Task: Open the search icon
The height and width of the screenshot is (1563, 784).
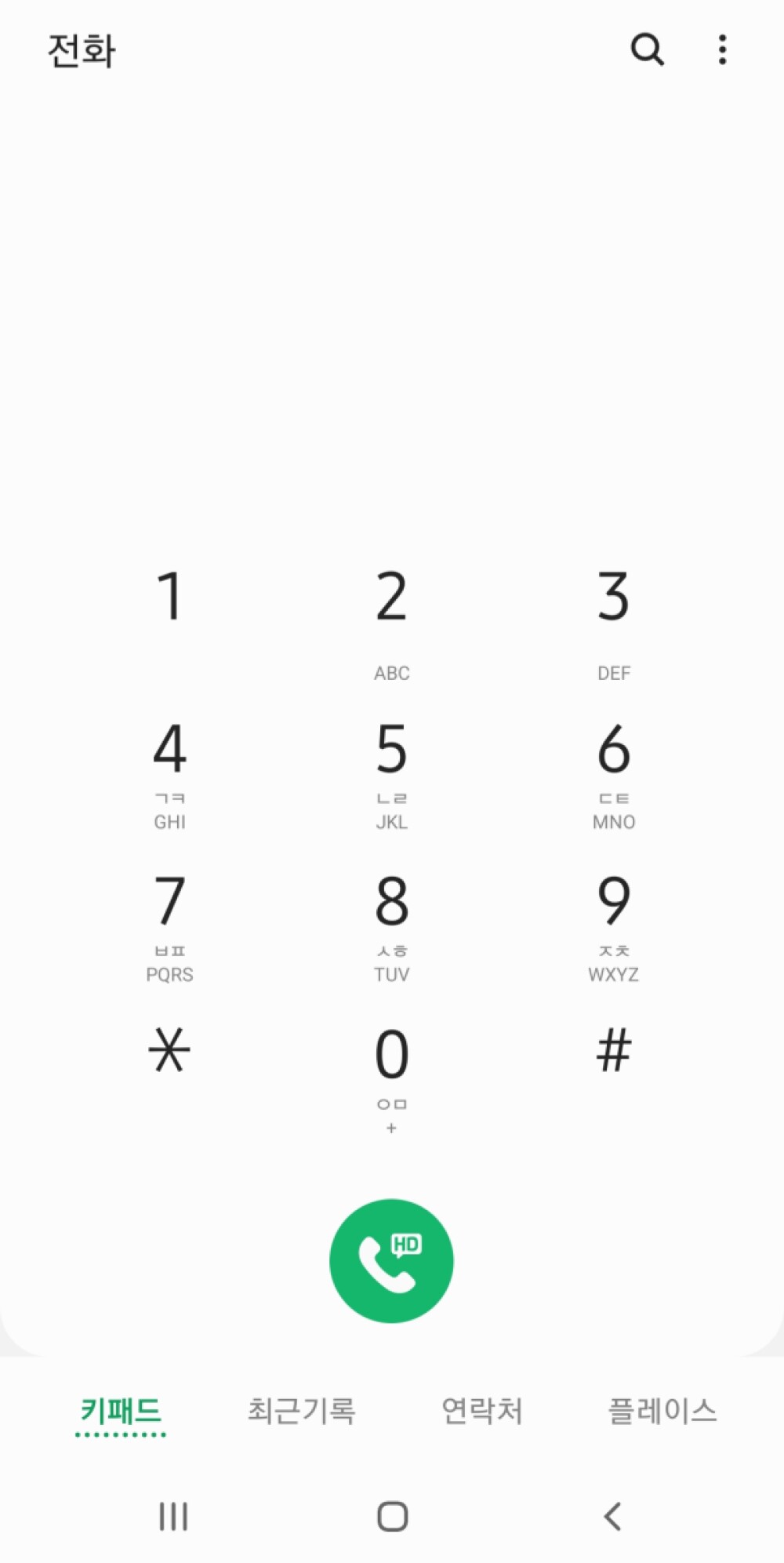Action: click(647, 50)
